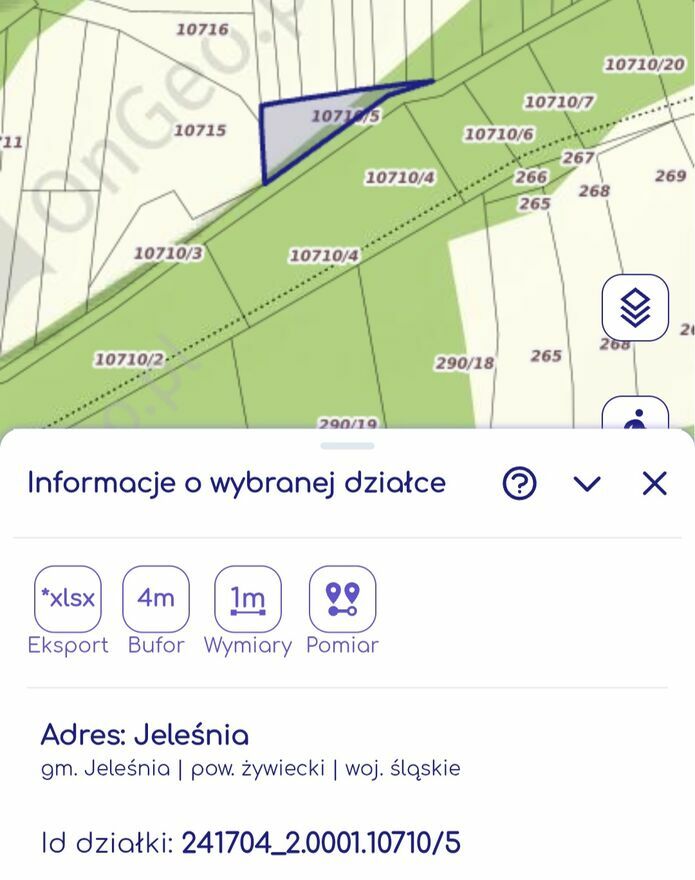Image resolution: width=695 pixels, height=880 pixels.
Task: Export parcel data to xlsx
Action: click(x=68, y=599)
